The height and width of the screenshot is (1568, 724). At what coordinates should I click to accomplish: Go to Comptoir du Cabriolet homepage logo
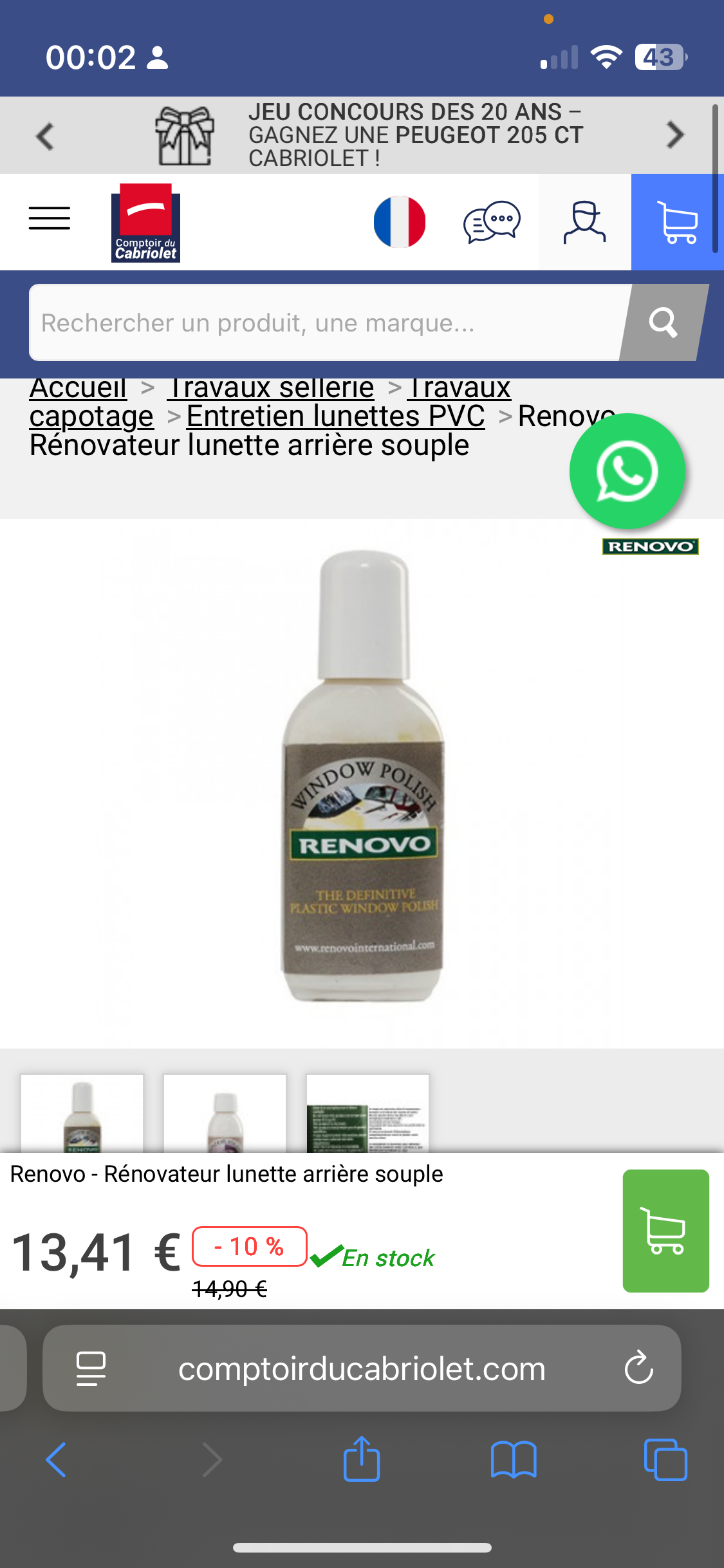tap(145, 223)
